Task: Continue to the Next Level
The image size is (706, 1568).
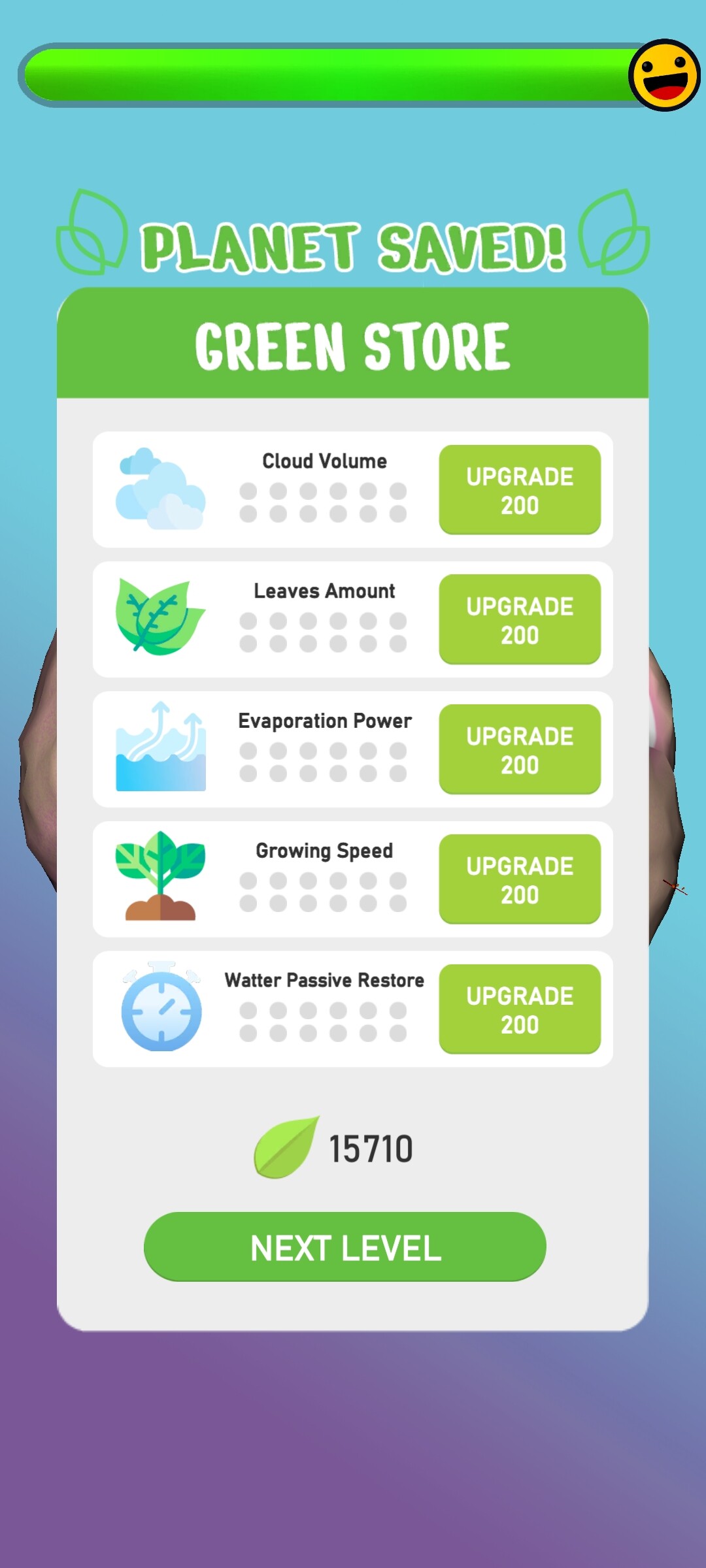Action: click(x=345, y=1247)
